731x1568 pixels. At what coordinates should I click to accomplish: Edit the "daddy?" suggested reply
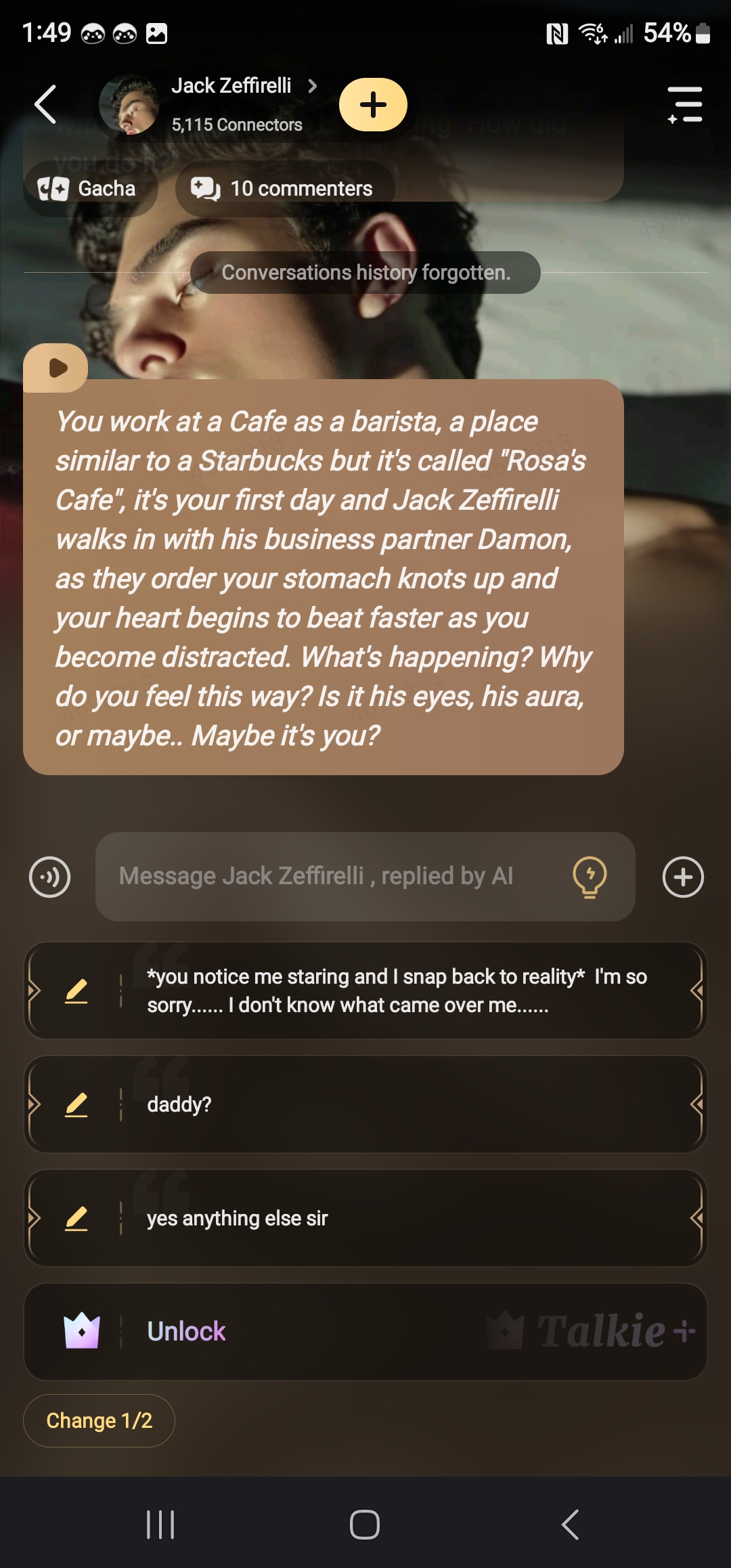pyautogui.click(x=76, y=1104)
